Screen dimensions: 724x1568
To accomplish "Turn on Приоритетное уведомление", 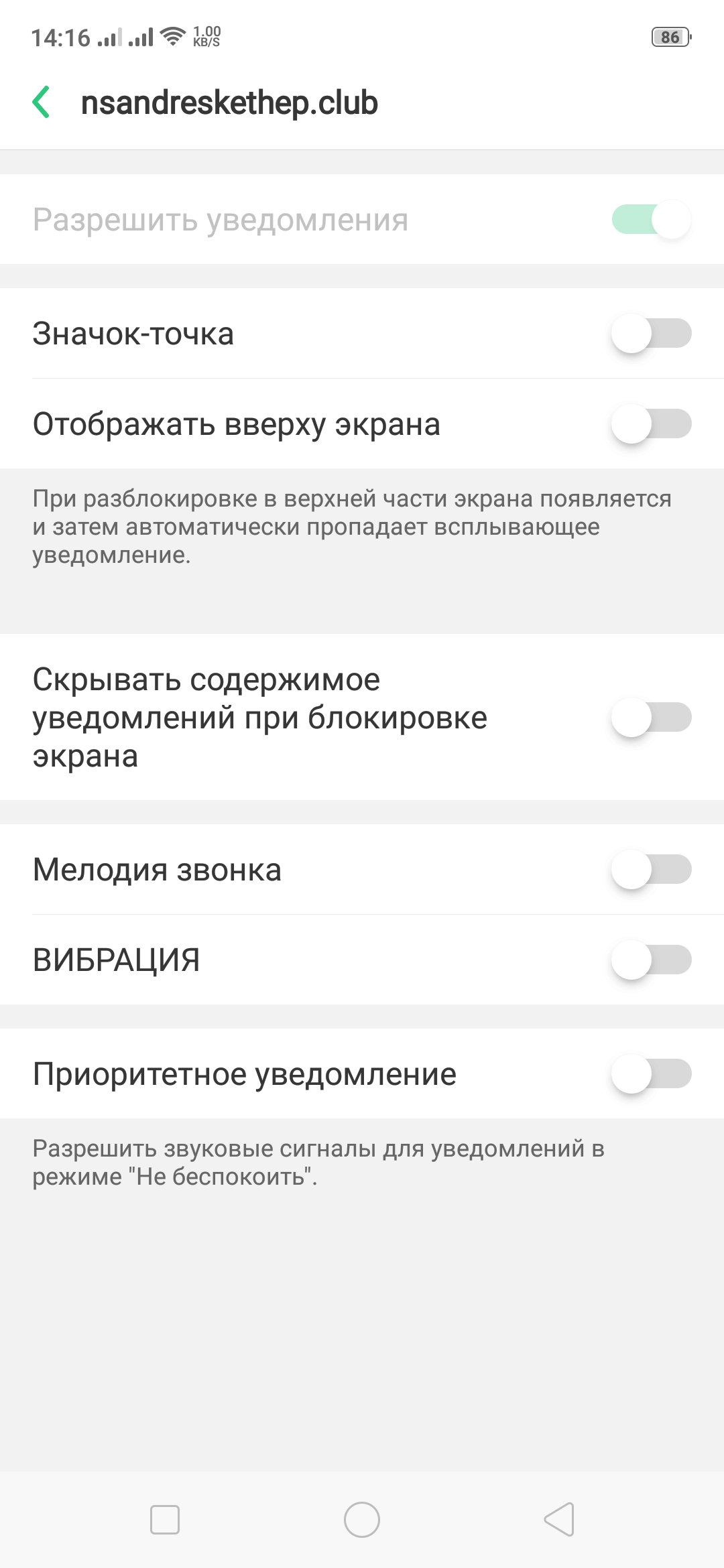I will [x=650, y=1074].
